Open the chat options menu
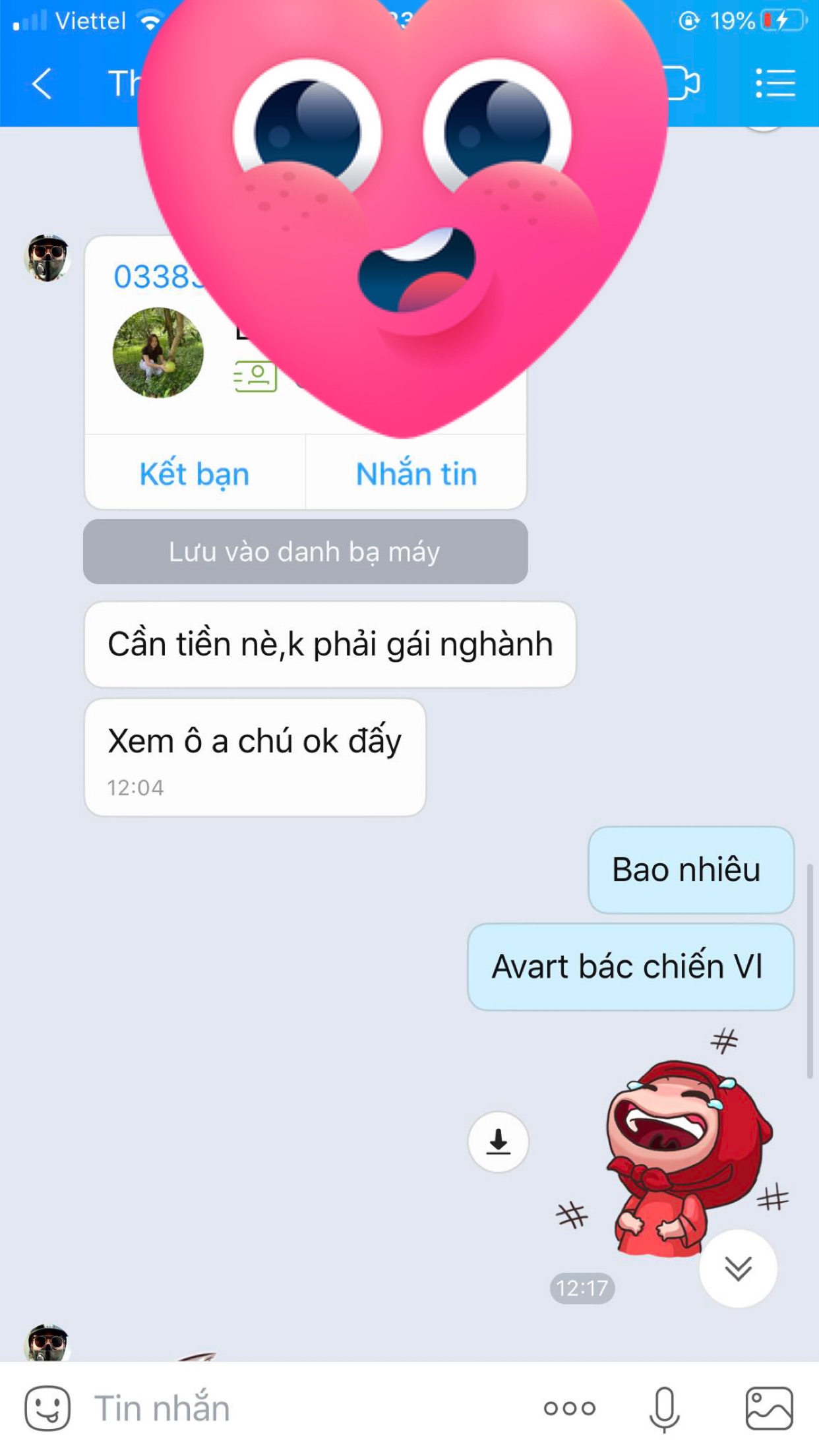This screenshot has height=1456, width=819. pyautogui.click(x=775, y=84)
